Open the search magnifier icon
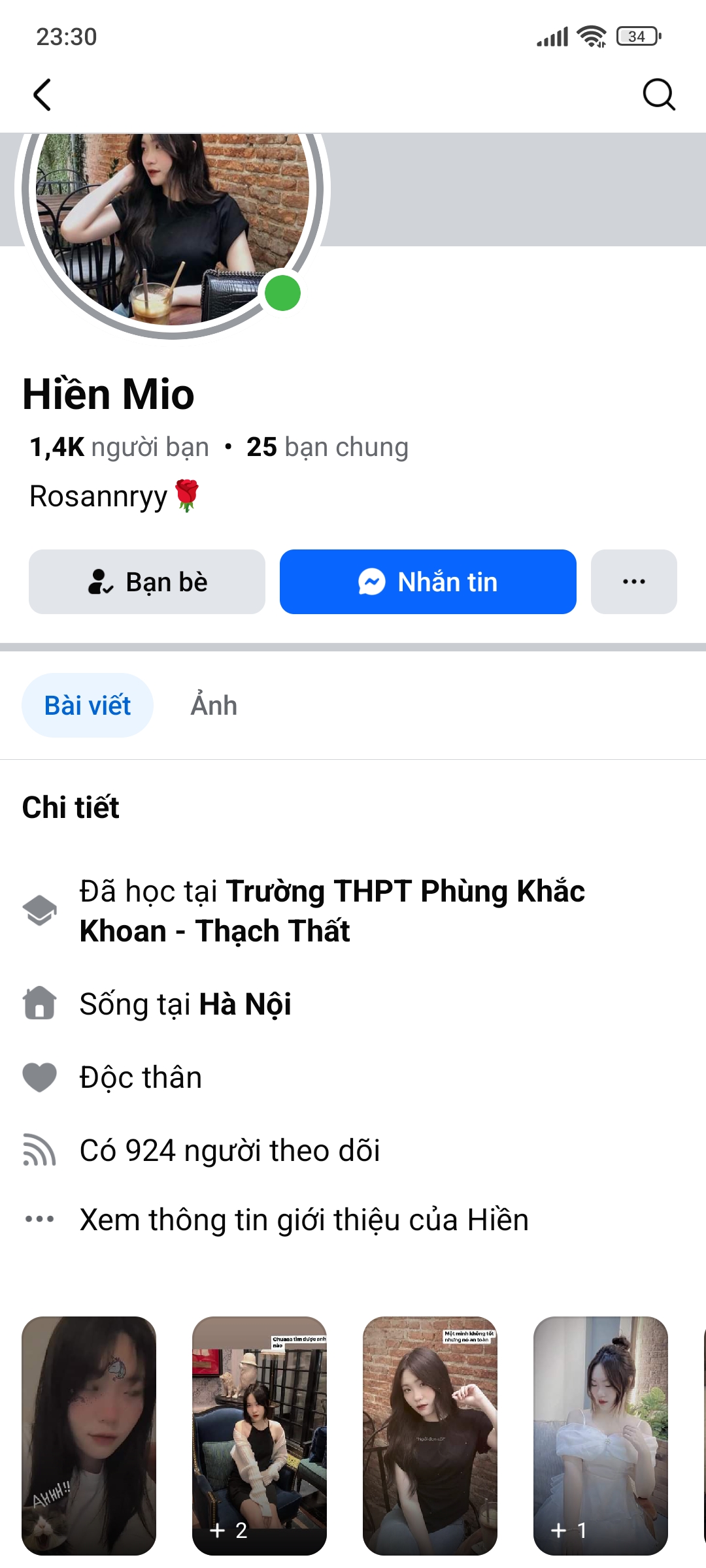Screen dimensions: 706x1568 coord(658,95)
